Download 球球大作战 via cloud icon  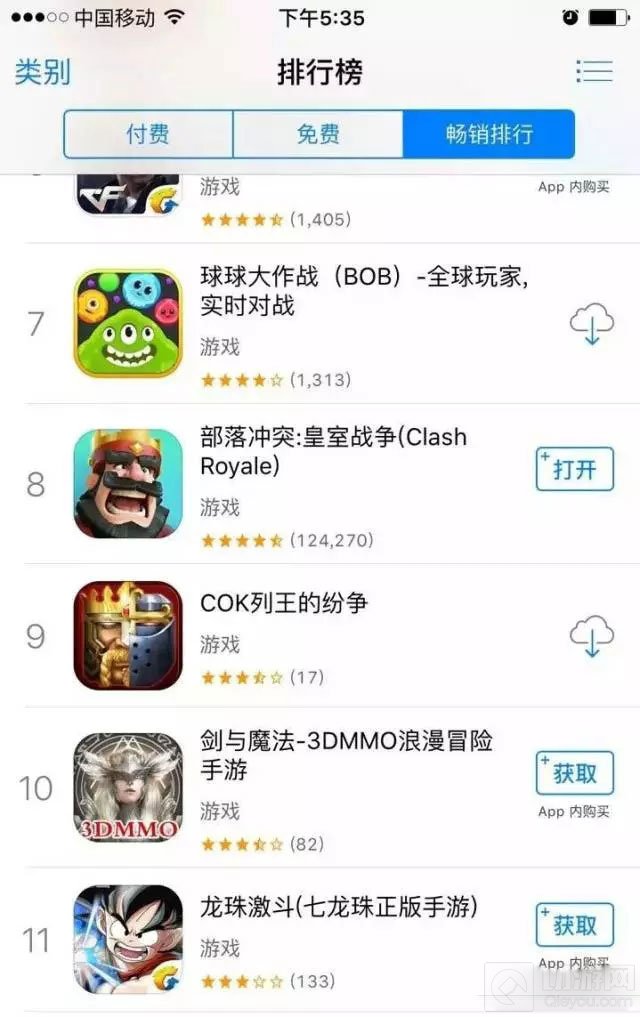591,324
